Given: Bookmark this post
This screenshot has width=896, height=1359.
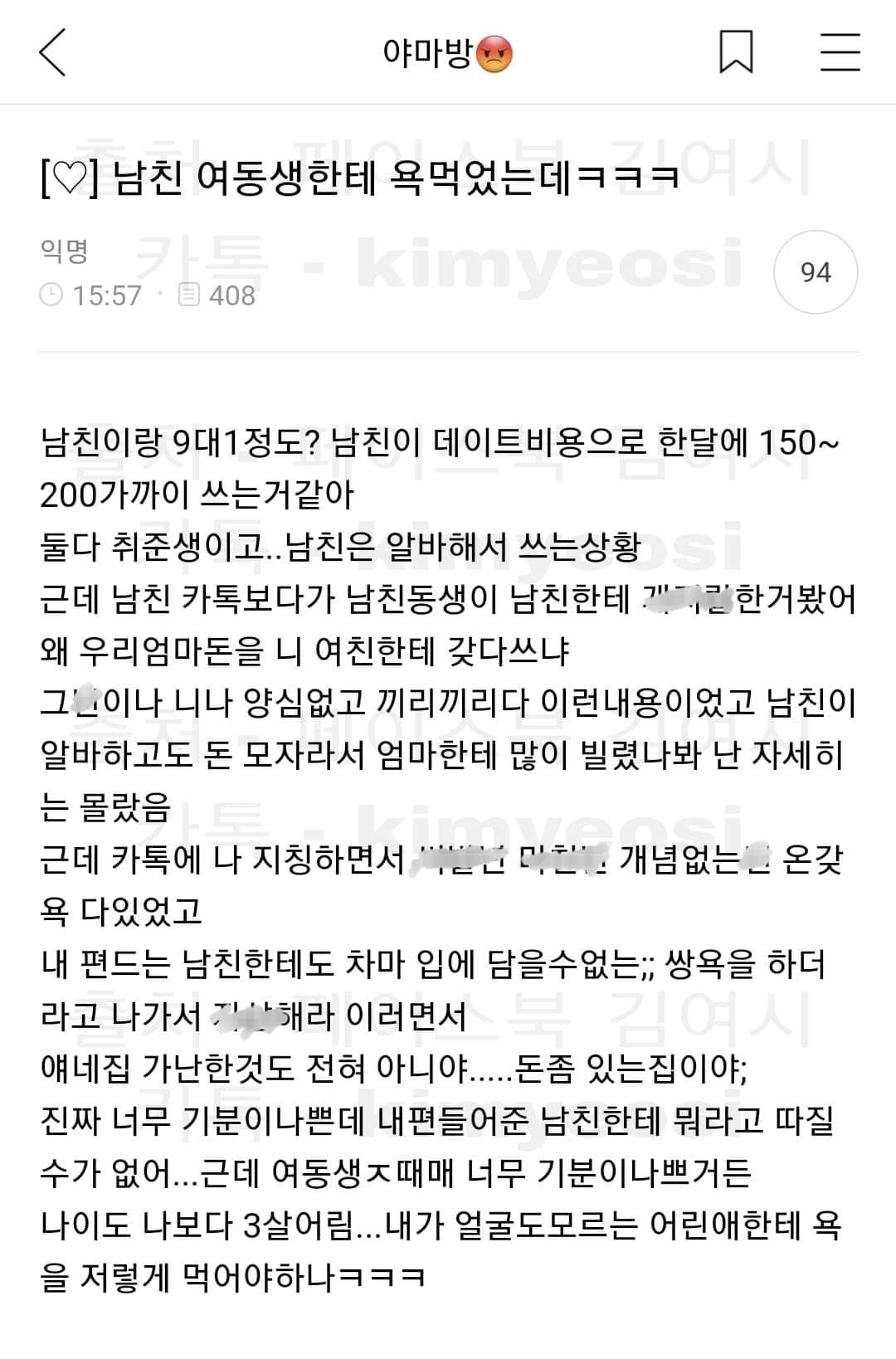Looking at the screenshot, I should [736, 52].
